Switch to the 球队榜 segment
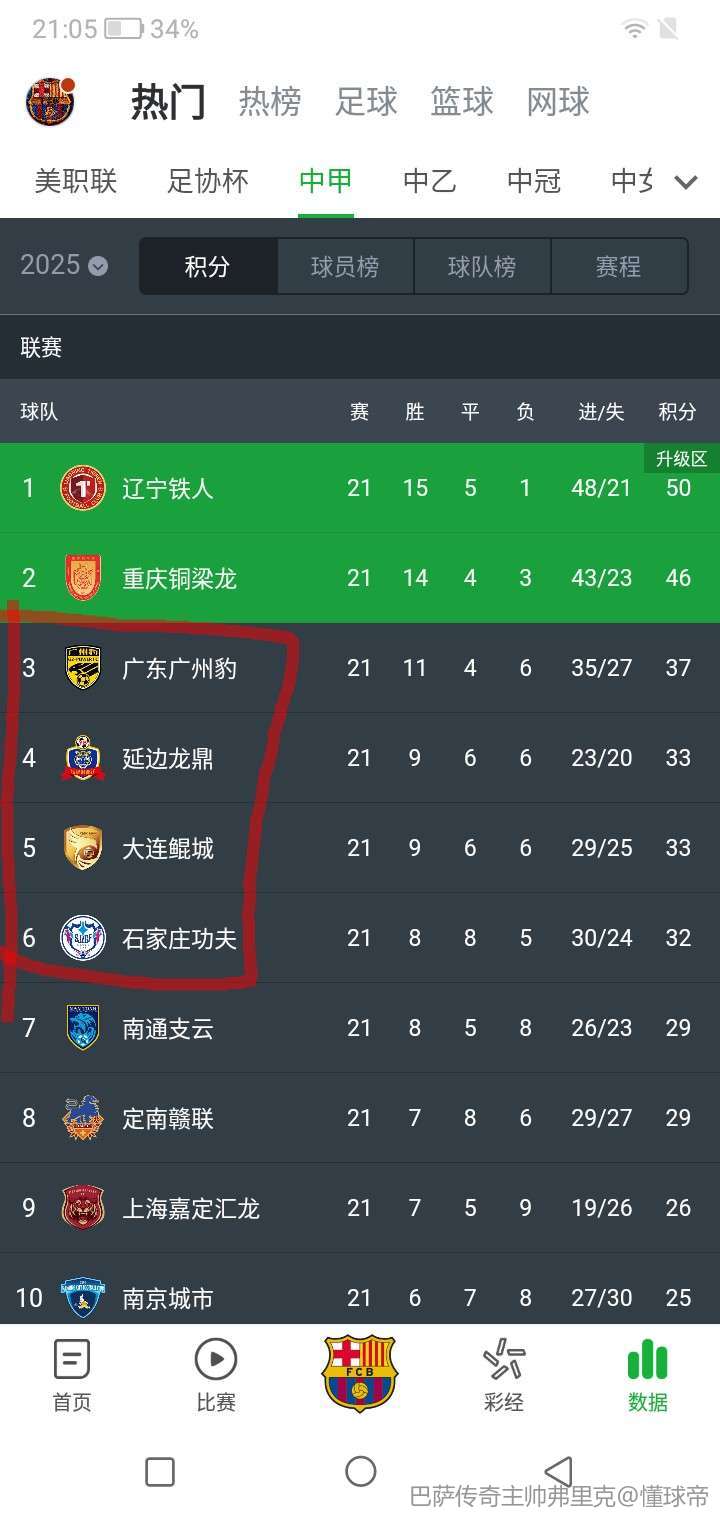The image size is (720, 1520). pyautogui.click(x=482, y=266)
